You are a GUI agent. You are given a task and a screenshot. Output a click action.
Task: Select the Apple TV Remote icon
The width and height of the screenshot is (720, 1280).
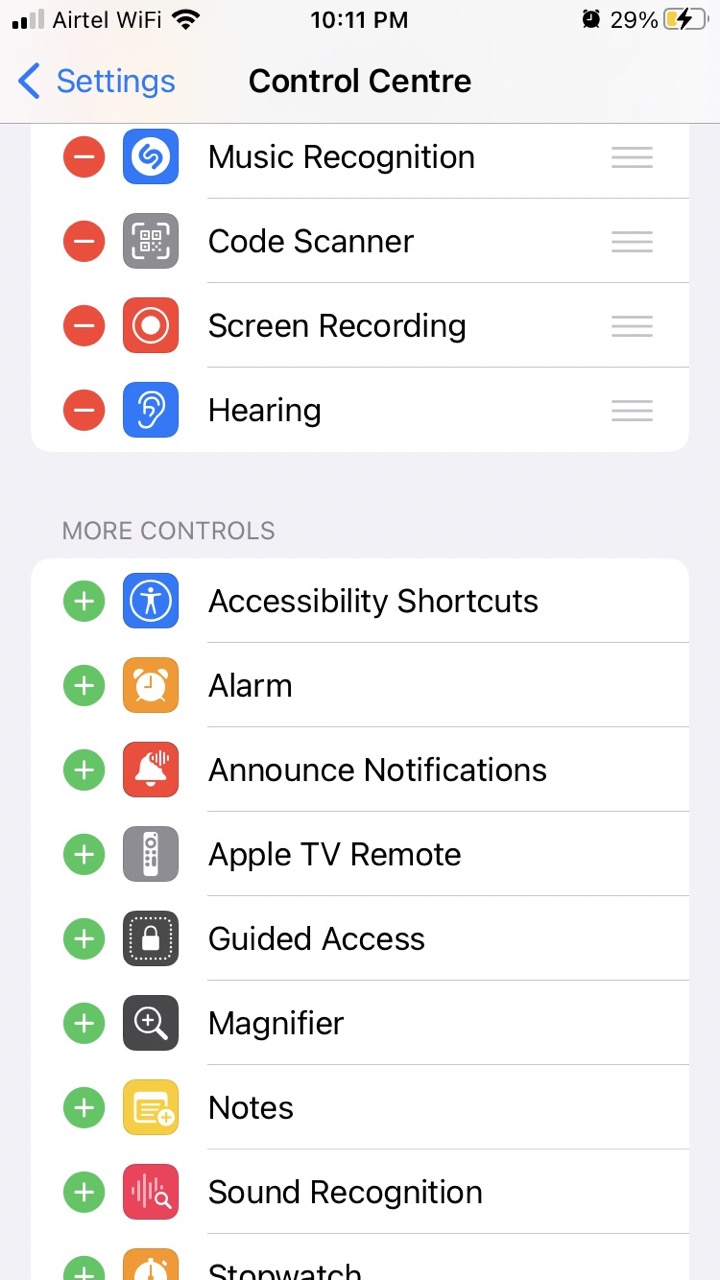[151, 854]
